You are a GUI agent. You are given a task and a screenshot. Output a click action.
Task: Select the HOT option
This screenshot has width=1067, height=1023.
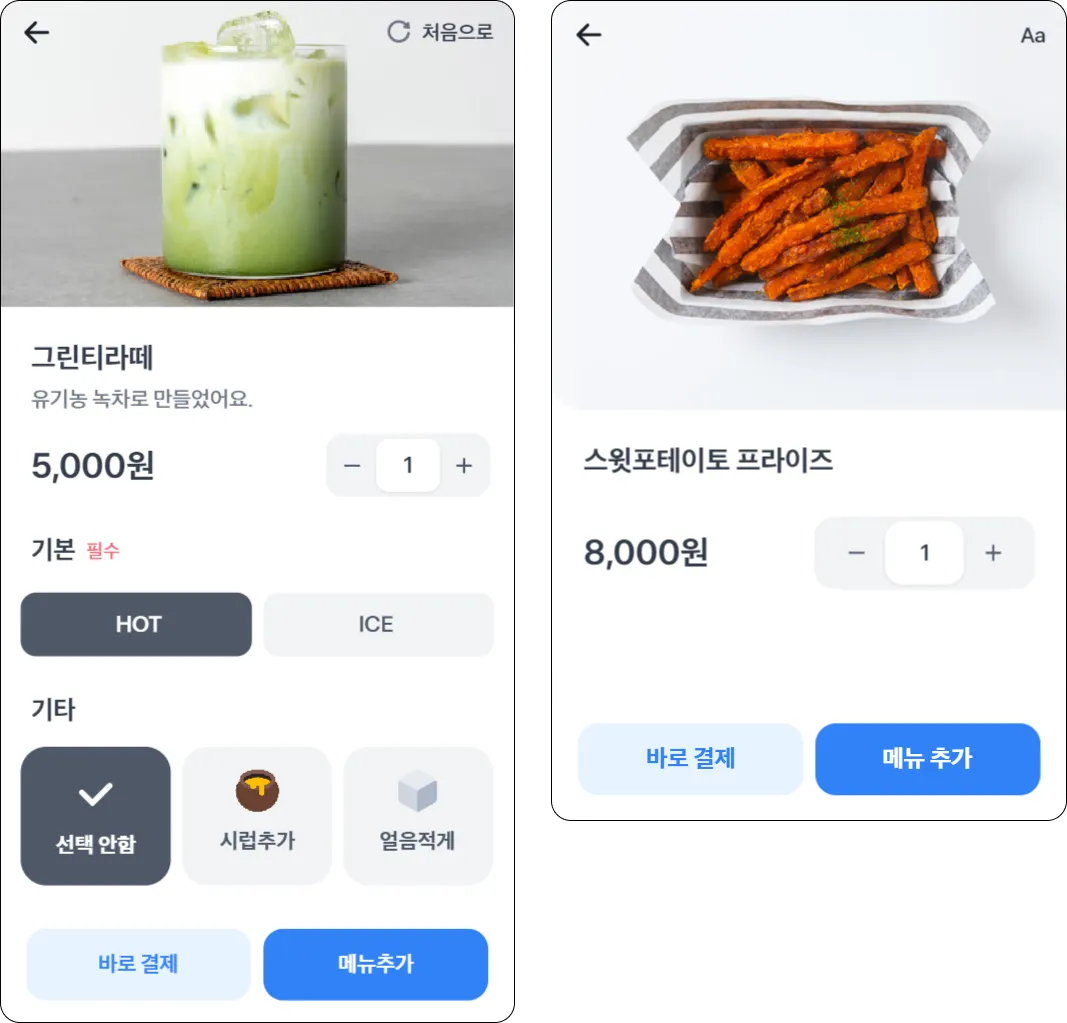pos(137,625)
